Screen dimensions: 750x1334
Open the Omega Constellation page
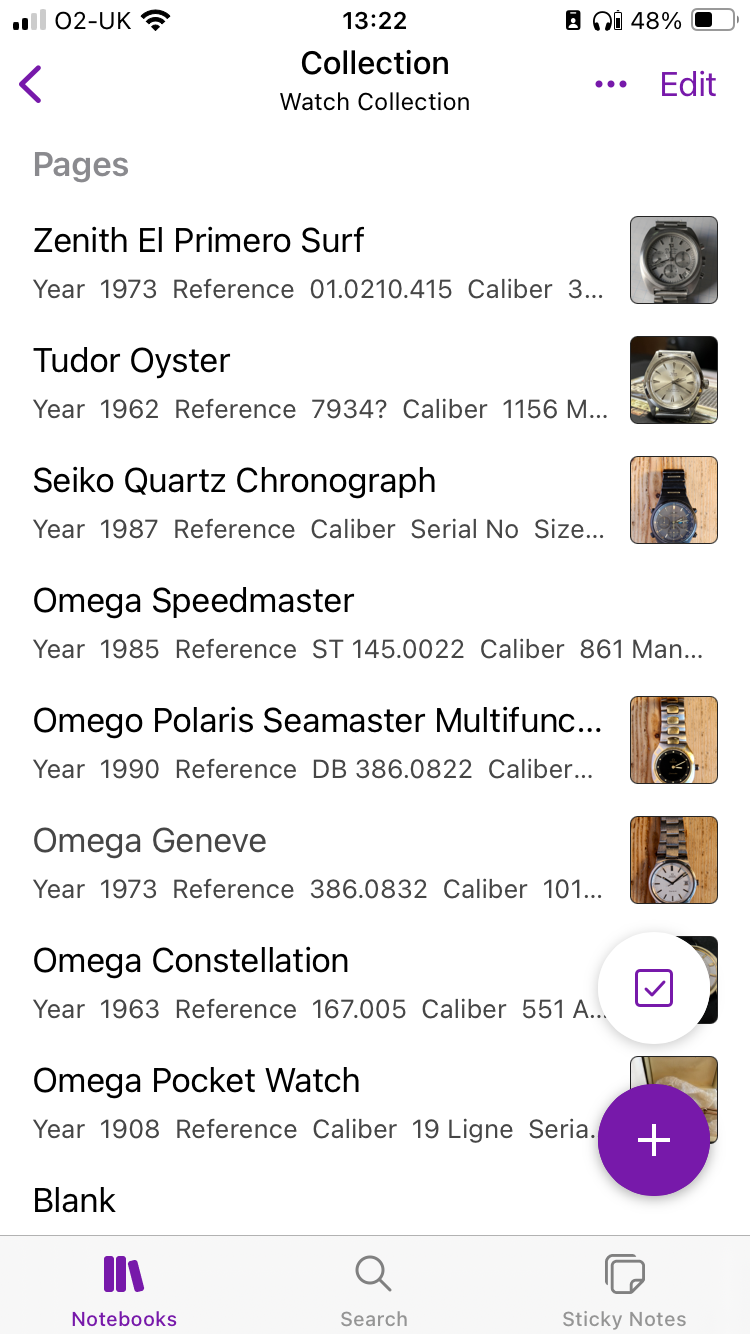300,982
